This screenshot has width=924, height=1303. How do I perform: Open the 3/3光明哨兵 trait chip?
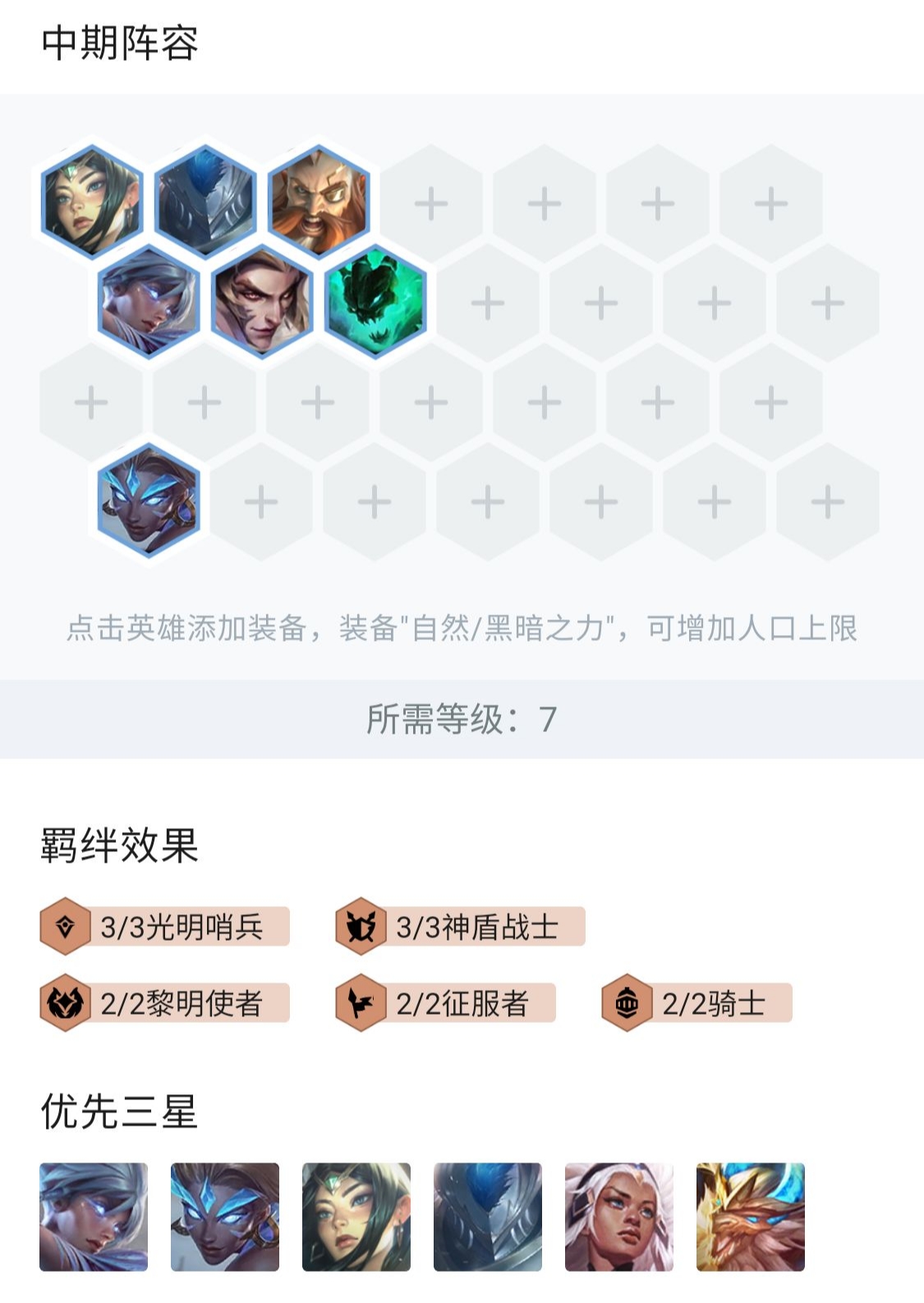click(164, 927)
